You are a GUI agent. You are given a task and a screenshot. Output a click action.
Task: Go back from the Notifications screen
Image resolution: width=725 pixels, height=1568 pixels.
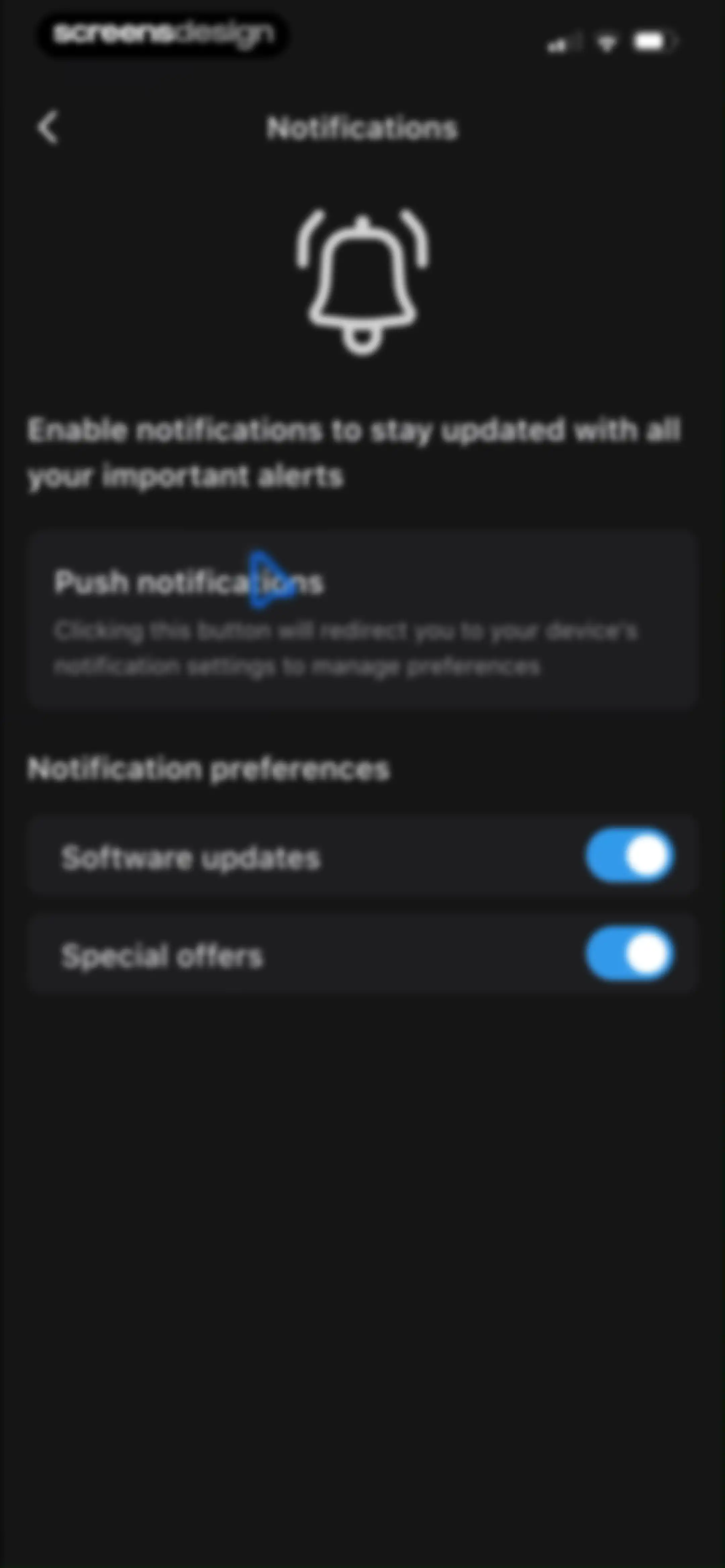[x=47, y=128]
